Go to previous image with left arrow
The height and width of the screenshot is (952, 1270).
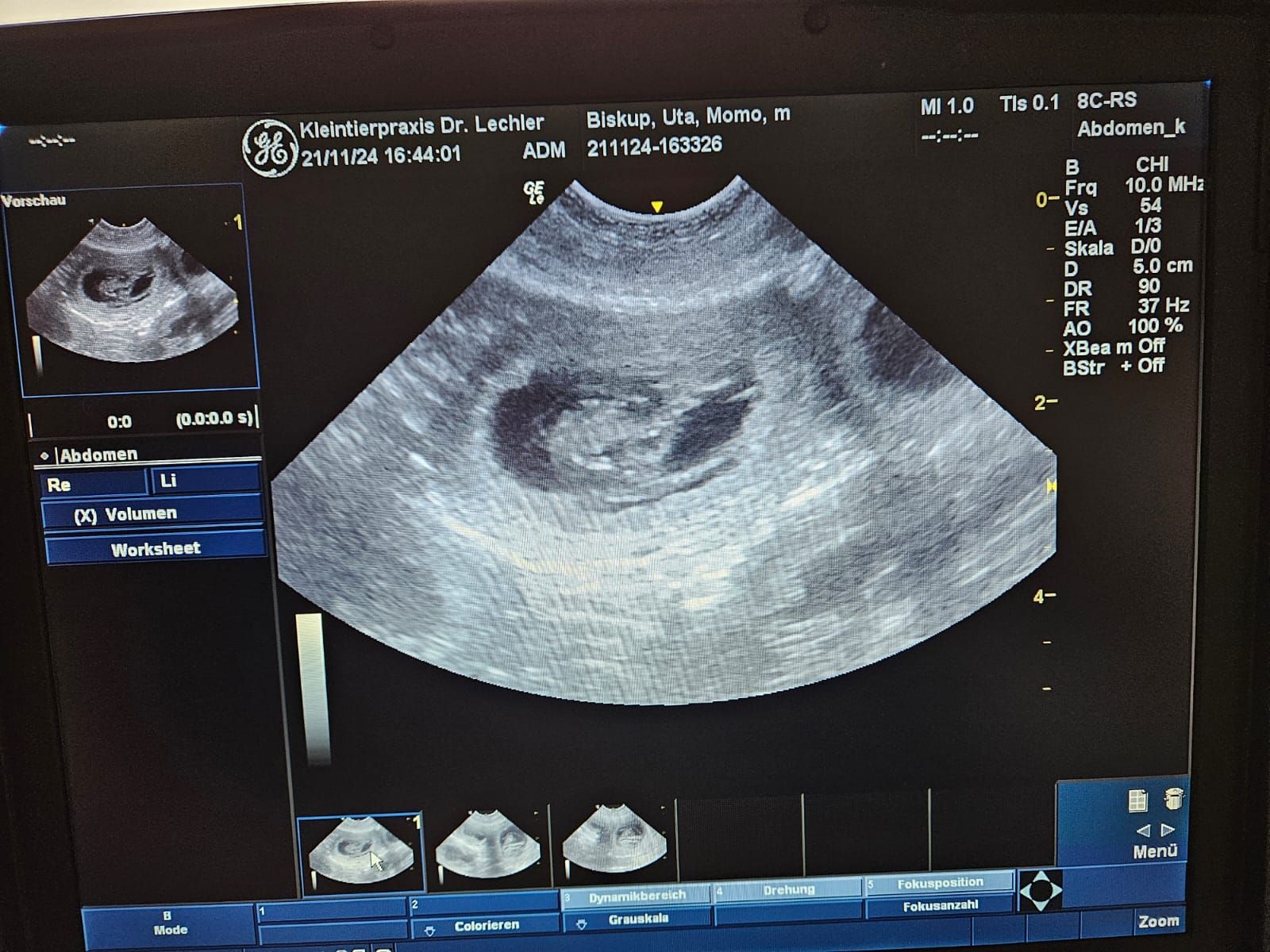coord(1143,831)
